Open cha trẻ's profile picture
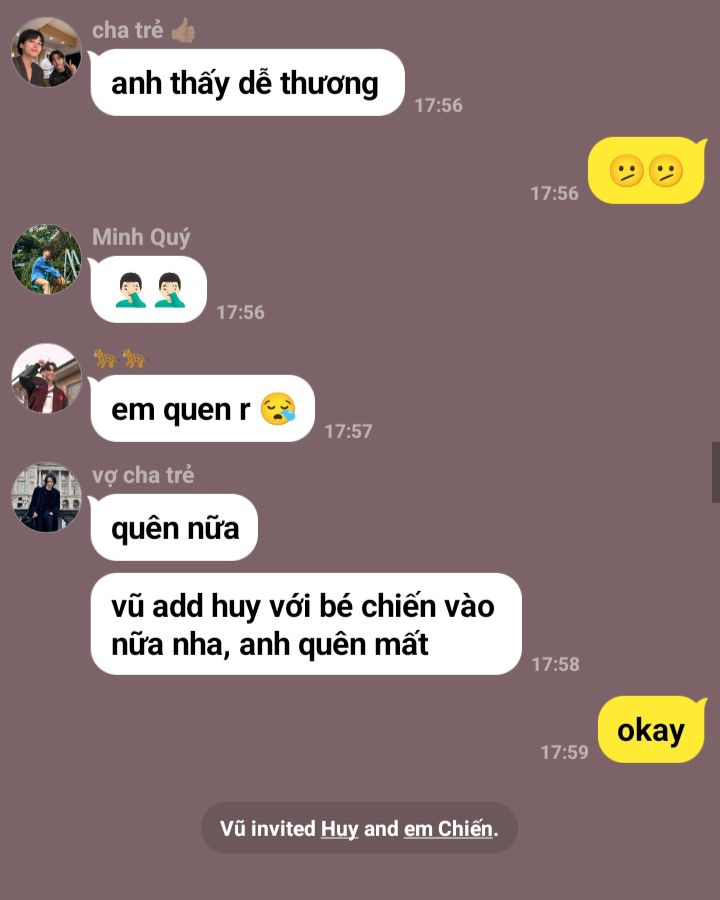The image size is (720, 900). coord(46,52)
